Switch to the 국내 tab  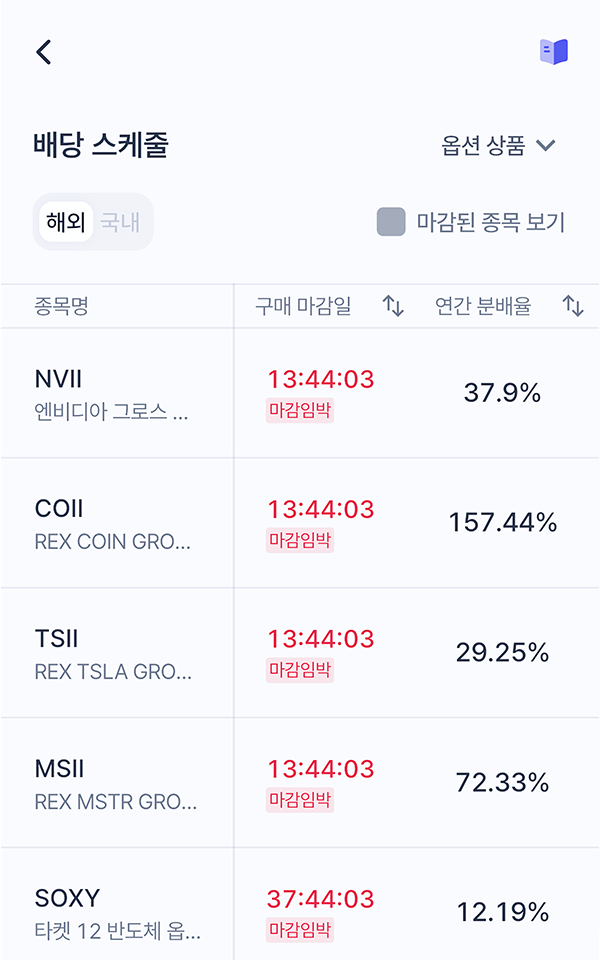[x=121, y=221]
